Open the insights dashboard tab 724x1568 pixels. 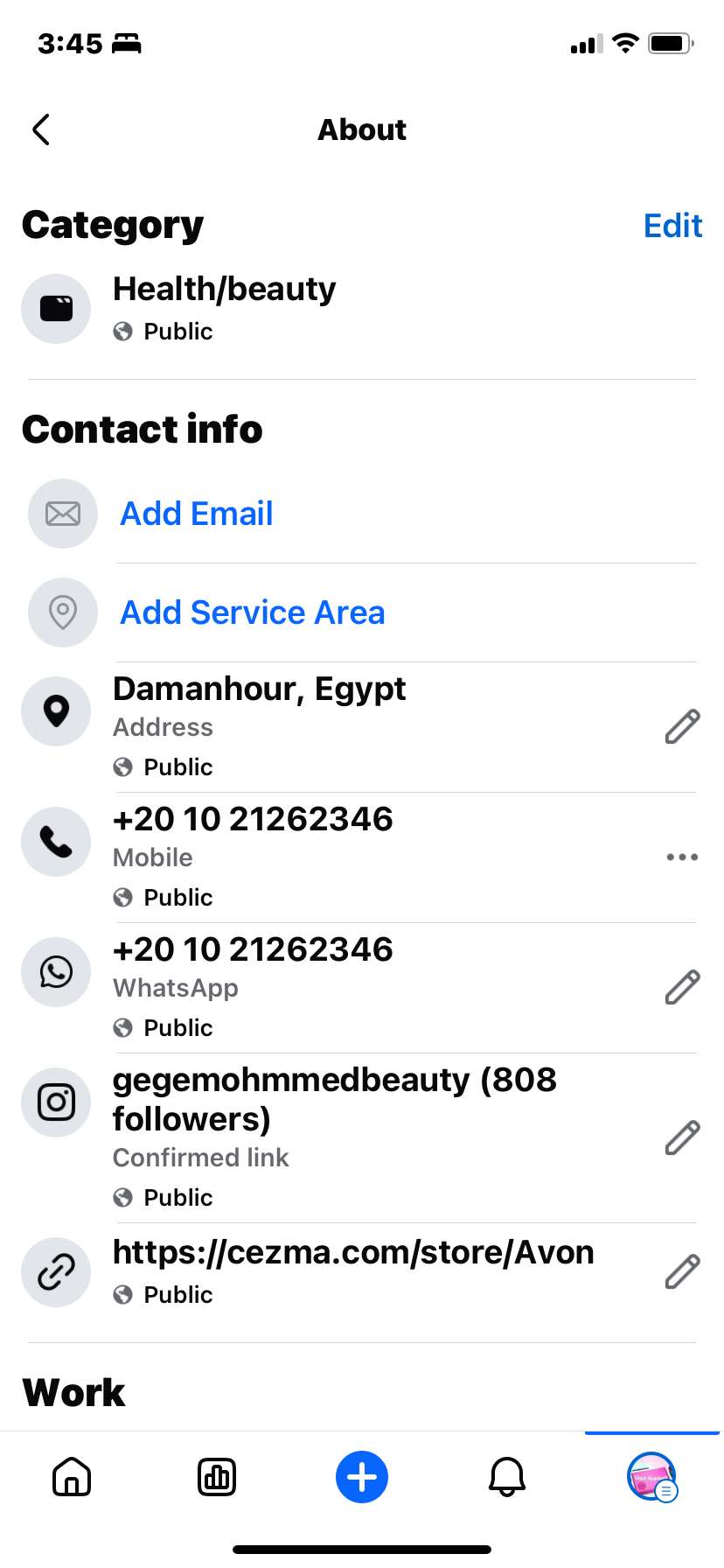click(217, 1477)
